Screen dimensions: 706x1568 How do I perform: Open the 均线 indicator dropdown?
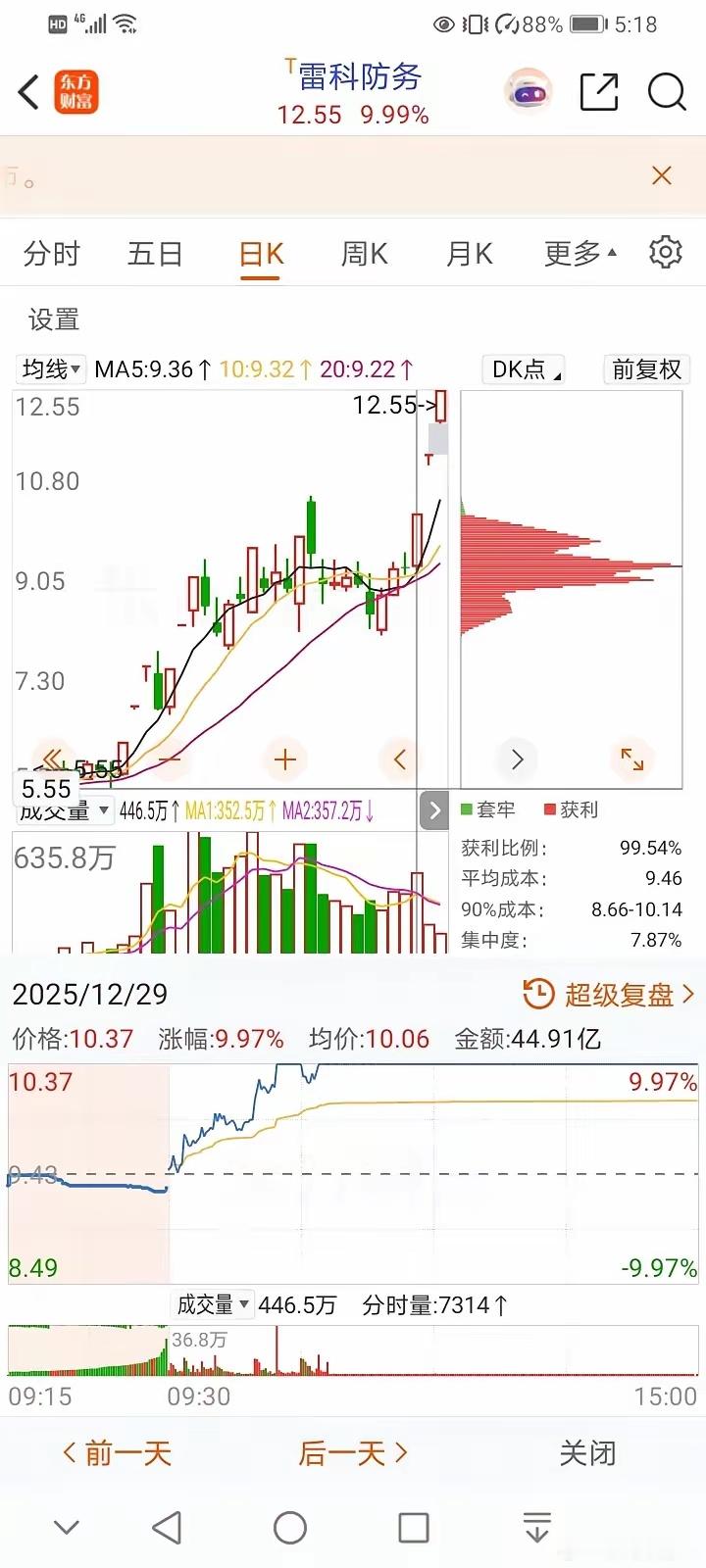pyautogui.click(x=51, y=369)
